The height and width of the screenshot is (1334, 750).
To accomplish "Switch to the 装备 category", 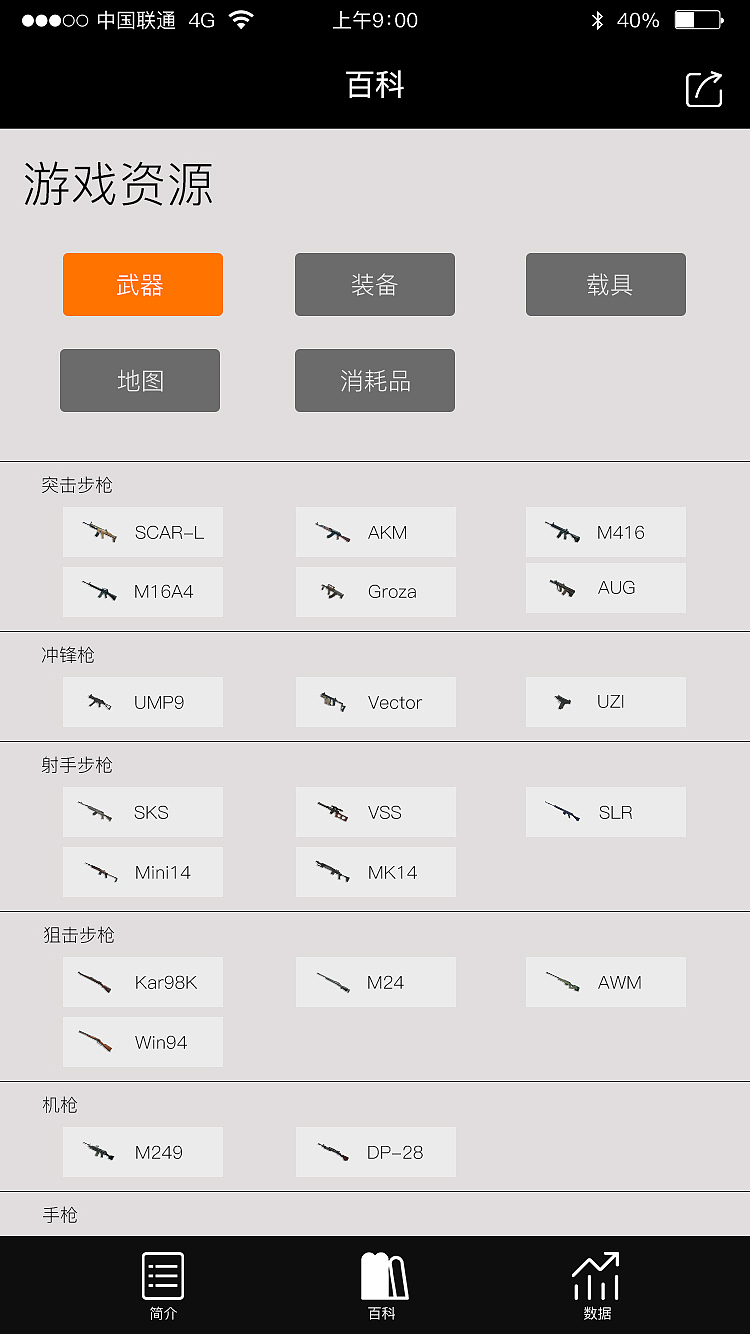I will coord(374,285).
